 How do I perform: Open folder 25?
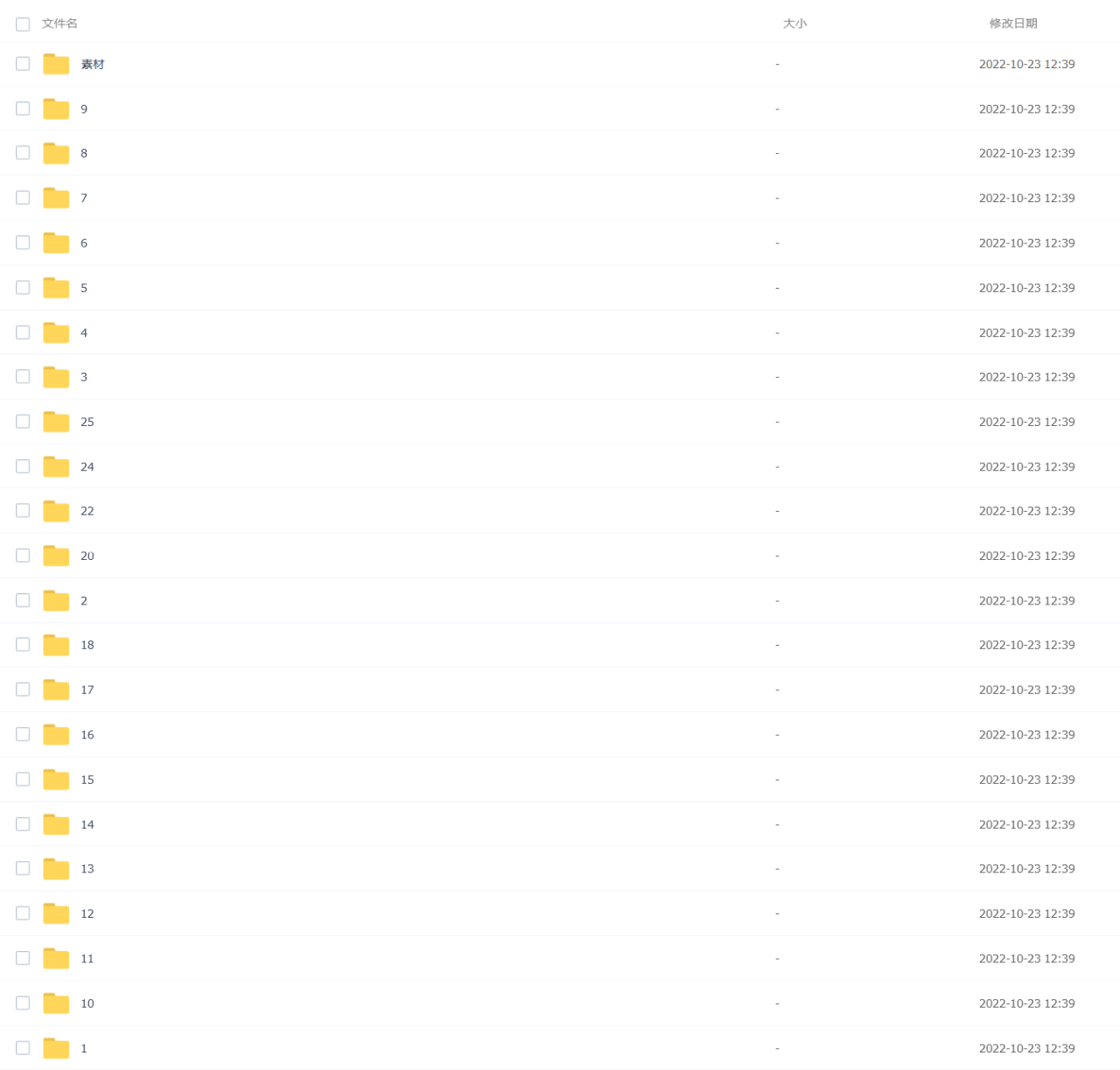87,422
